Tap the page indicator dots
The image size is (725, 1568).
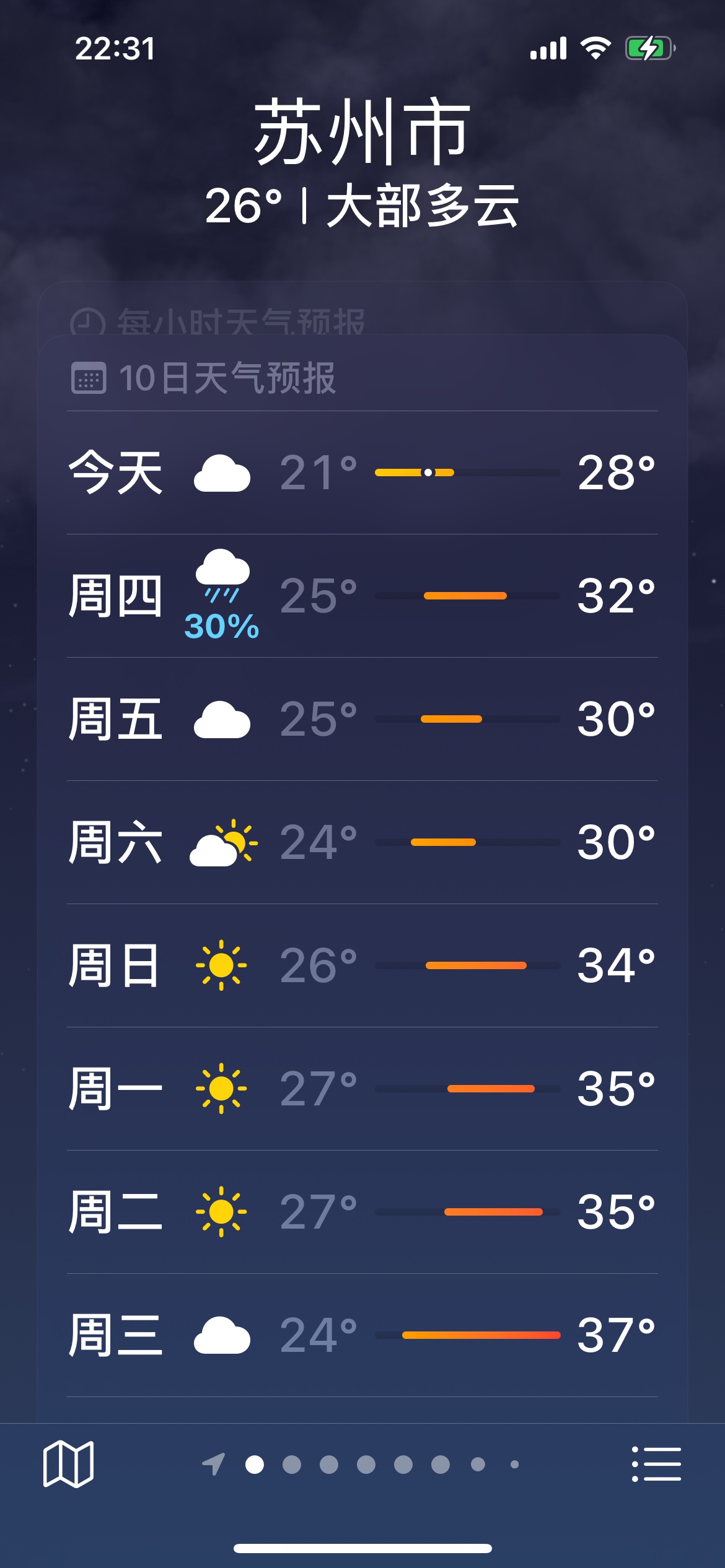(x=366, y=1464)
